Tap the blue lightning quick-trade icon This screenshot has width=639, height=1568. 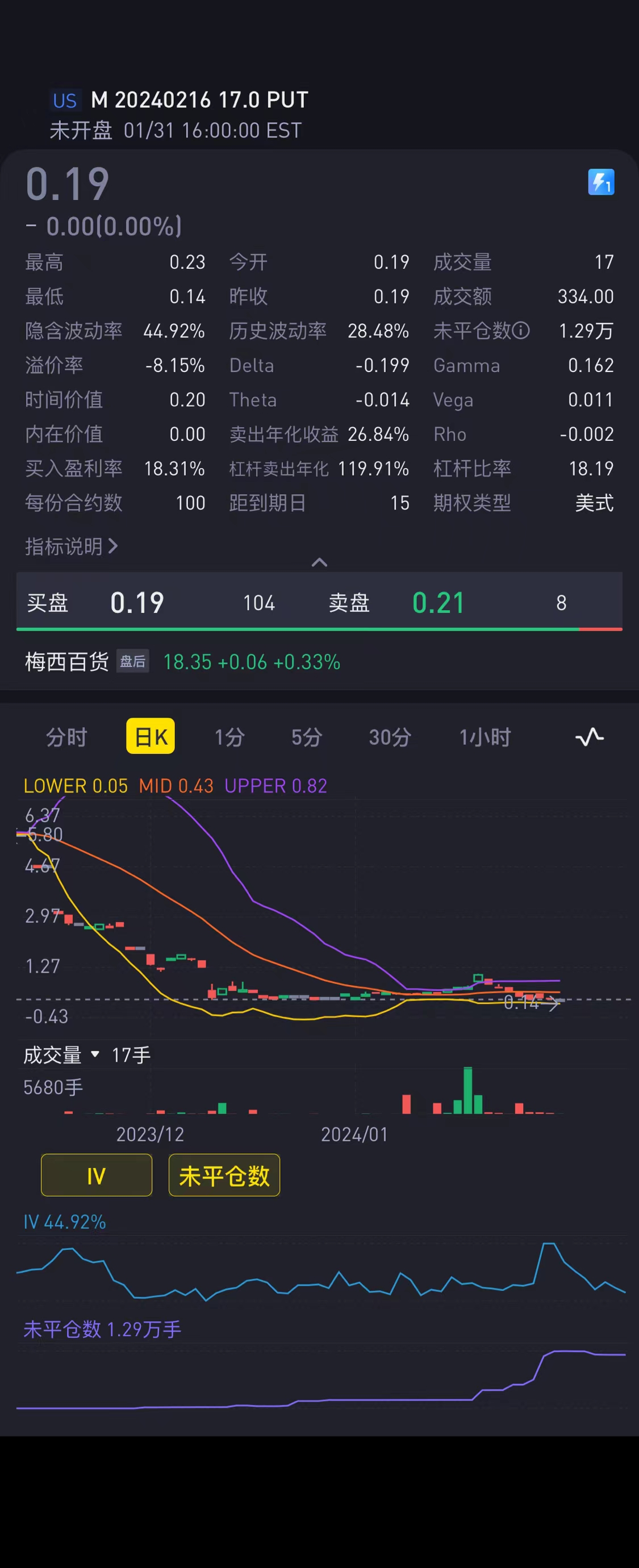coord(601,182)
